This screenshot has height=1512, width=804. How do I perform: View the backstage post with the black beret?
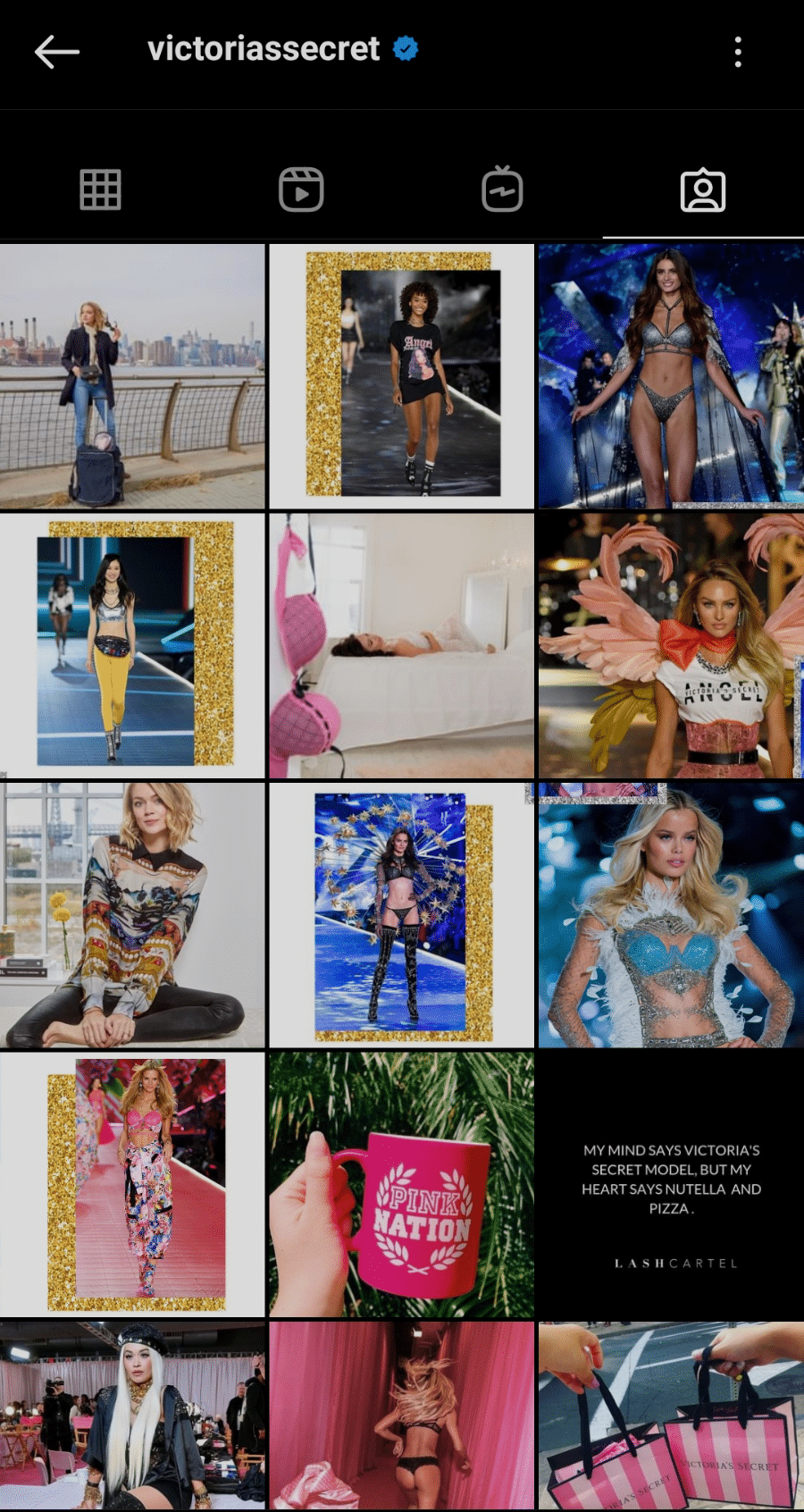coord(132,1416)
